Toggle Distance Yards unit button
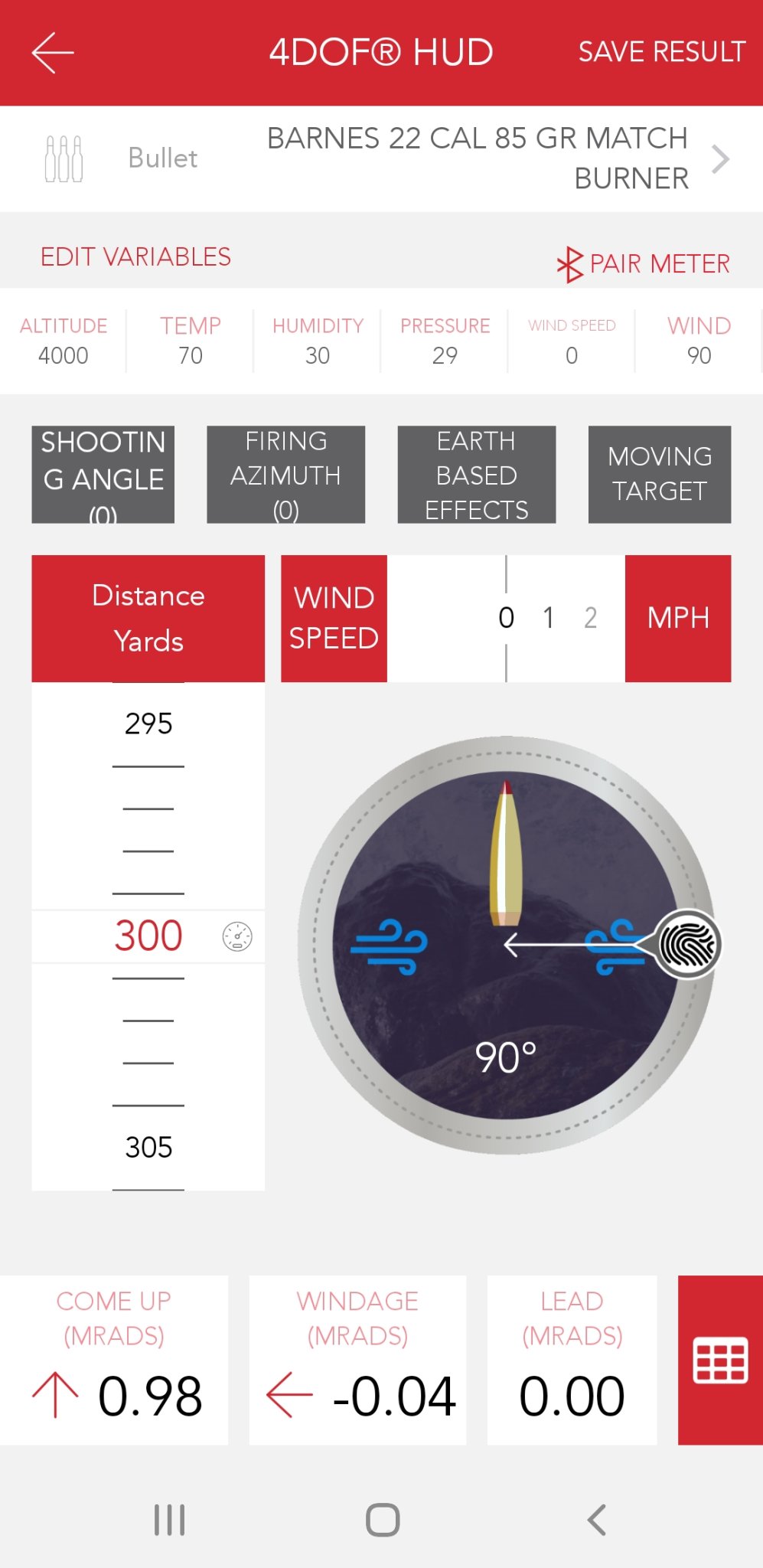Image resolution: width=763 pixels, height=1568 pixels. click(x=148, y=618)
